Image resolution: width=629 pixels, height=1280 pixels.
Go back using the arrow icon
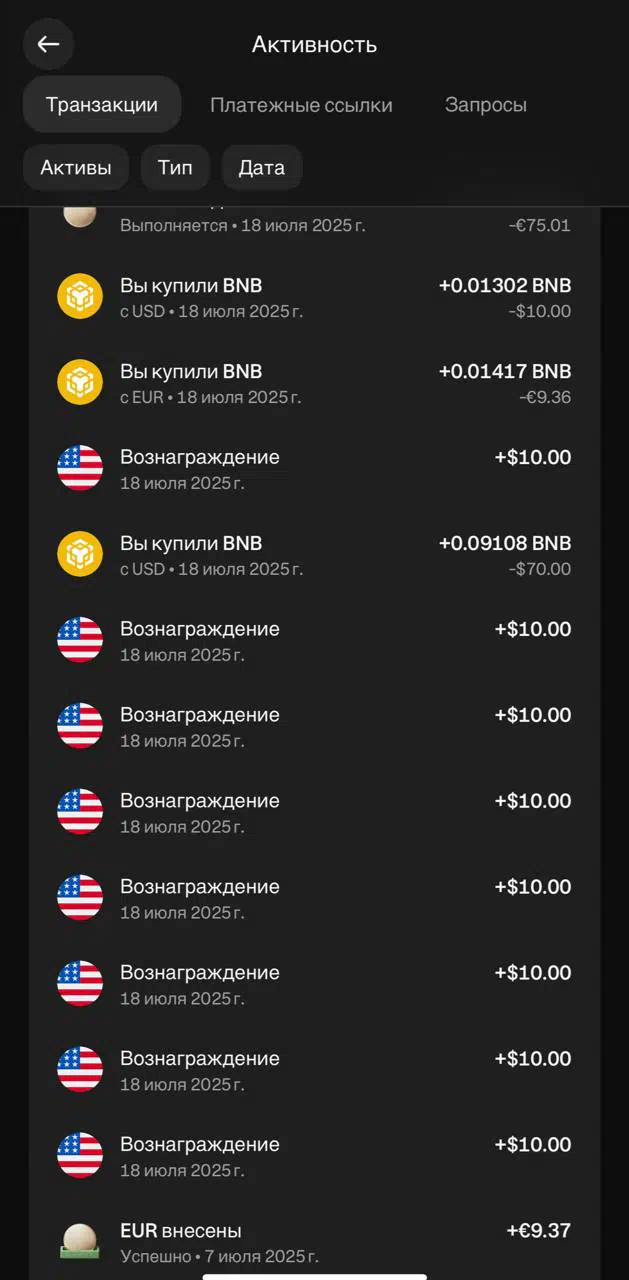tap(48, 44)
